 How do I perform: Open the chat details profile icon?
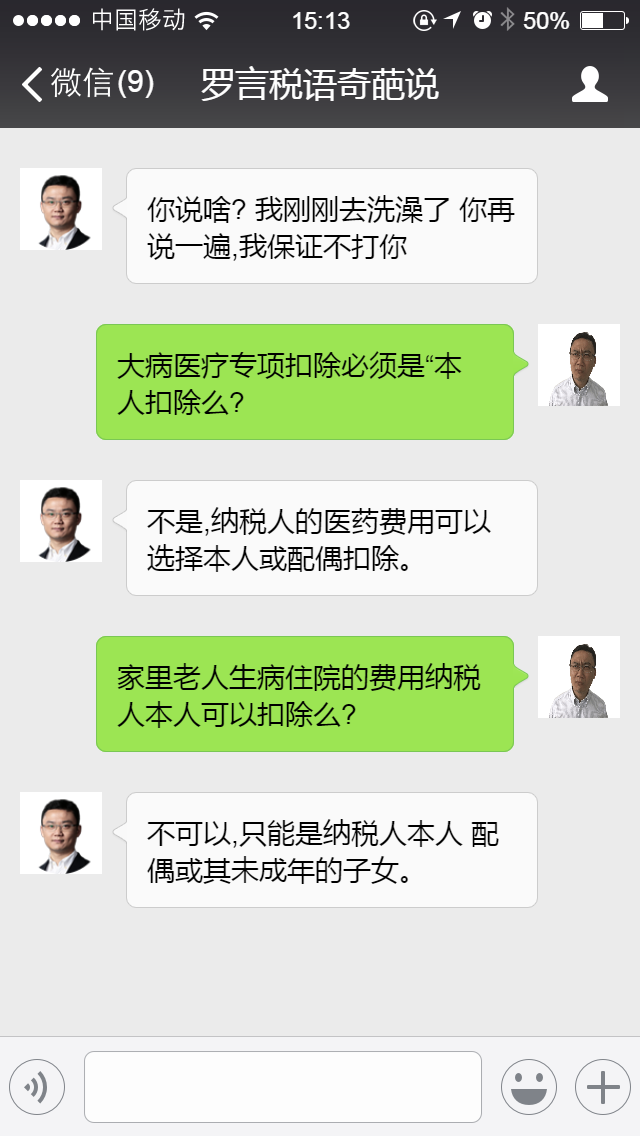(x=589, y=85)
